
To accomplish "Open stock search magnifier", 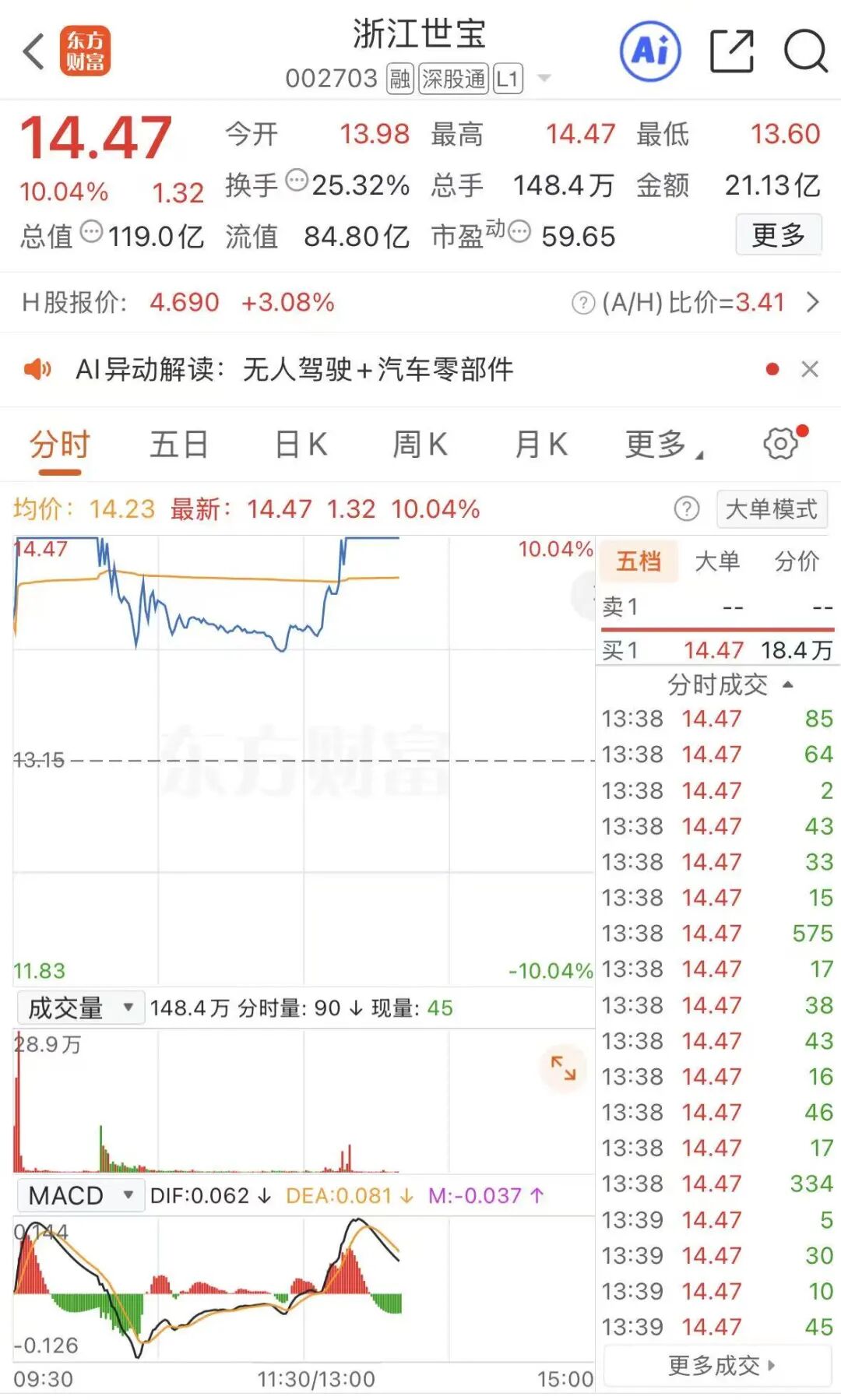I will tap(804, 52).
